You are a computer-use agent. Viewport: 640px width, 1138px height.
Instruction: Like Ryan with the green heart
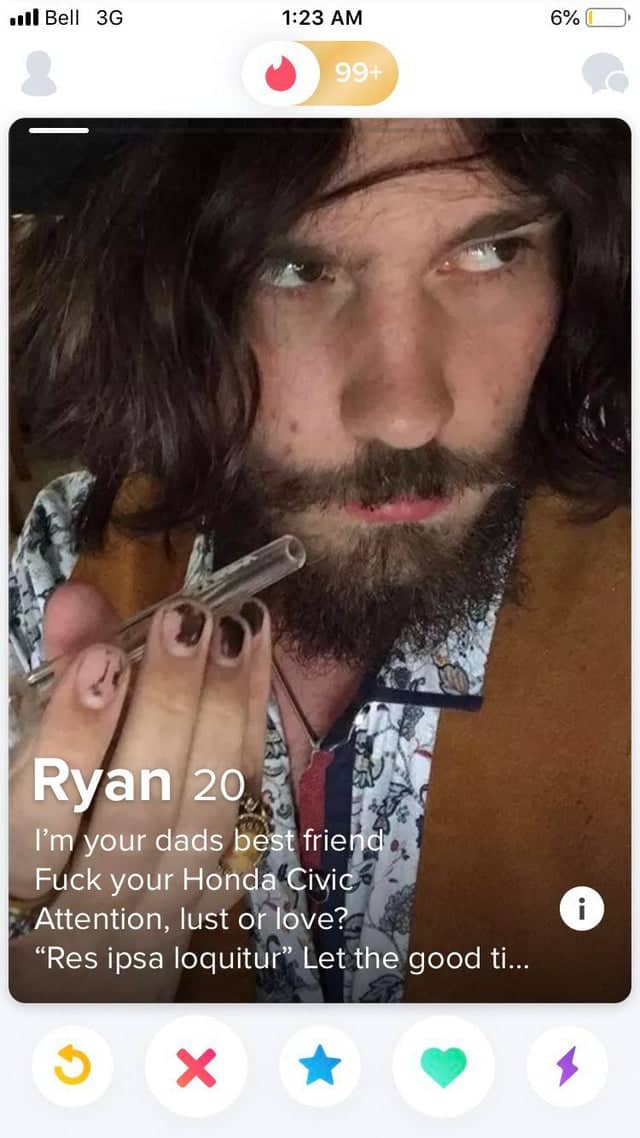click(x=444, y=1066)
